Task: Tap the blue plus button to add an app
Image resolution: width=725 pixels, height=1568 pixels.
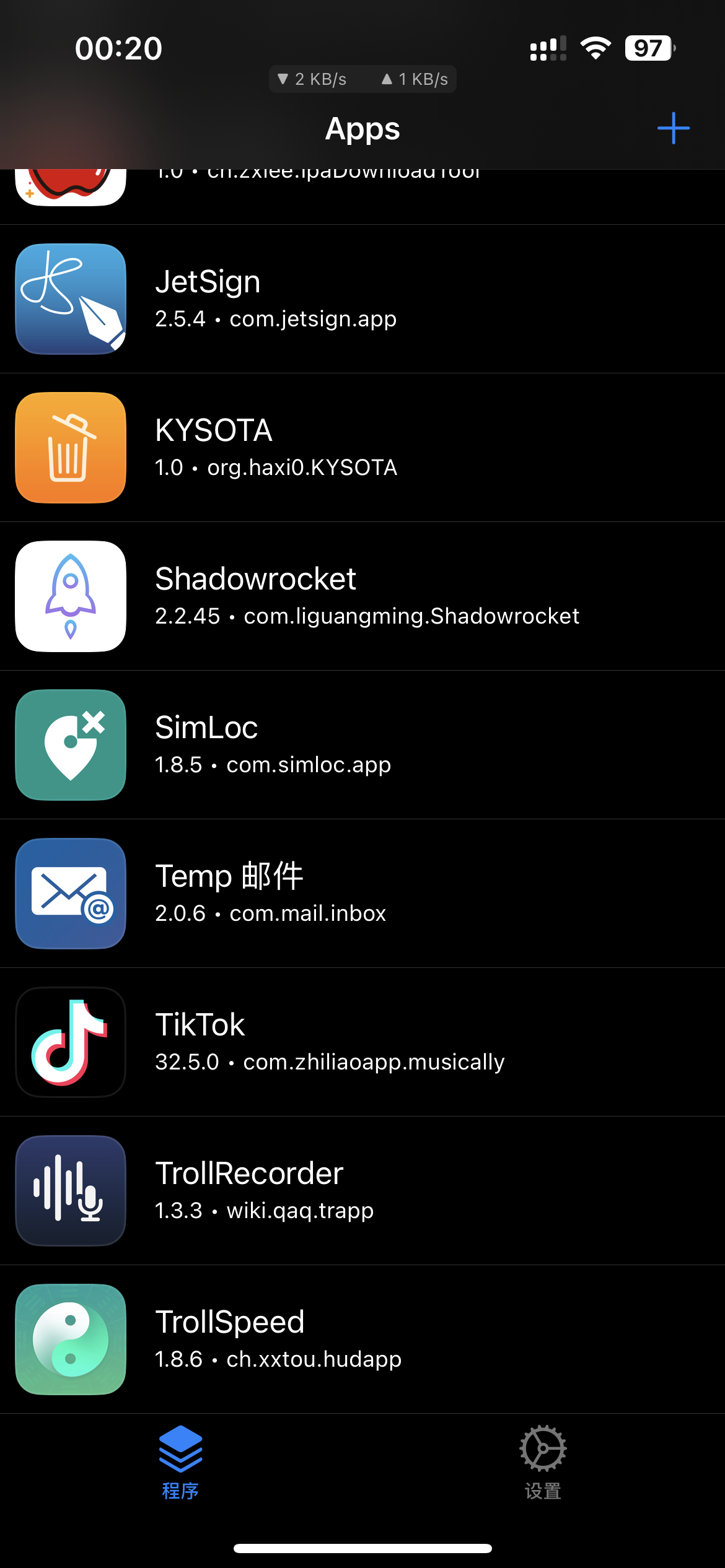Action: pyautogui.click(x=673, y=128)
